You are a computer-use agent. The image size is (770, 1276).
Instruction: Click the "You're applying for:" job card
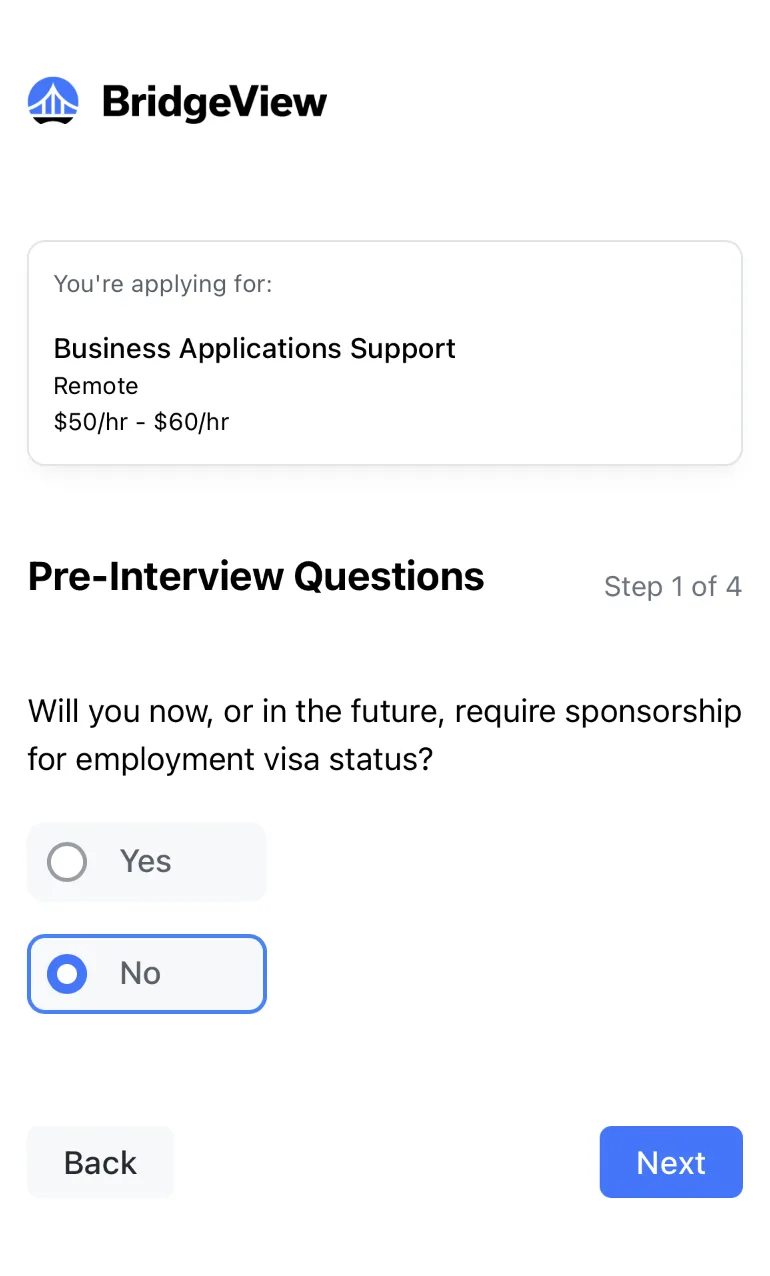[x=385, y=352]
